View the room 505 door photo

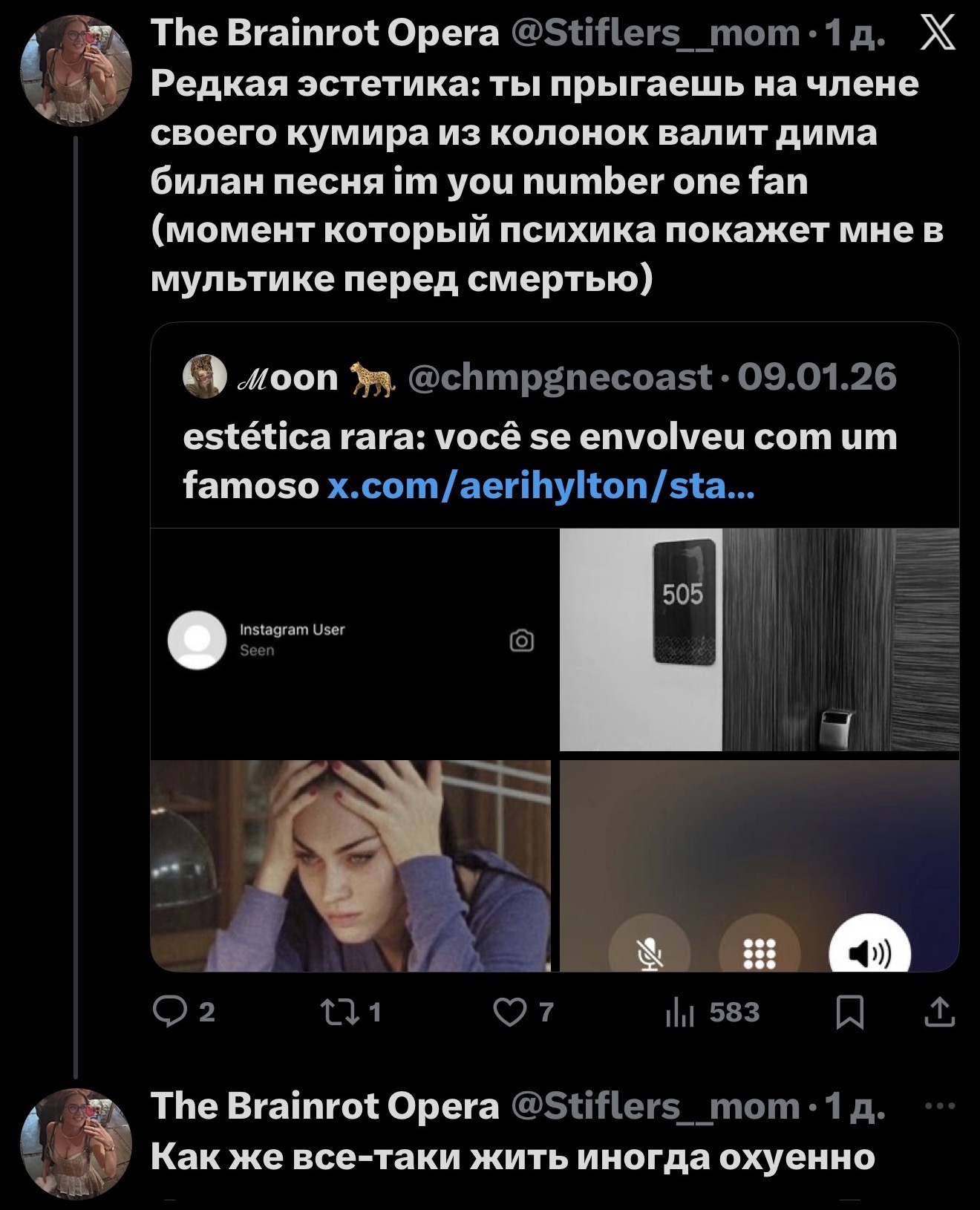coord(759,640)
